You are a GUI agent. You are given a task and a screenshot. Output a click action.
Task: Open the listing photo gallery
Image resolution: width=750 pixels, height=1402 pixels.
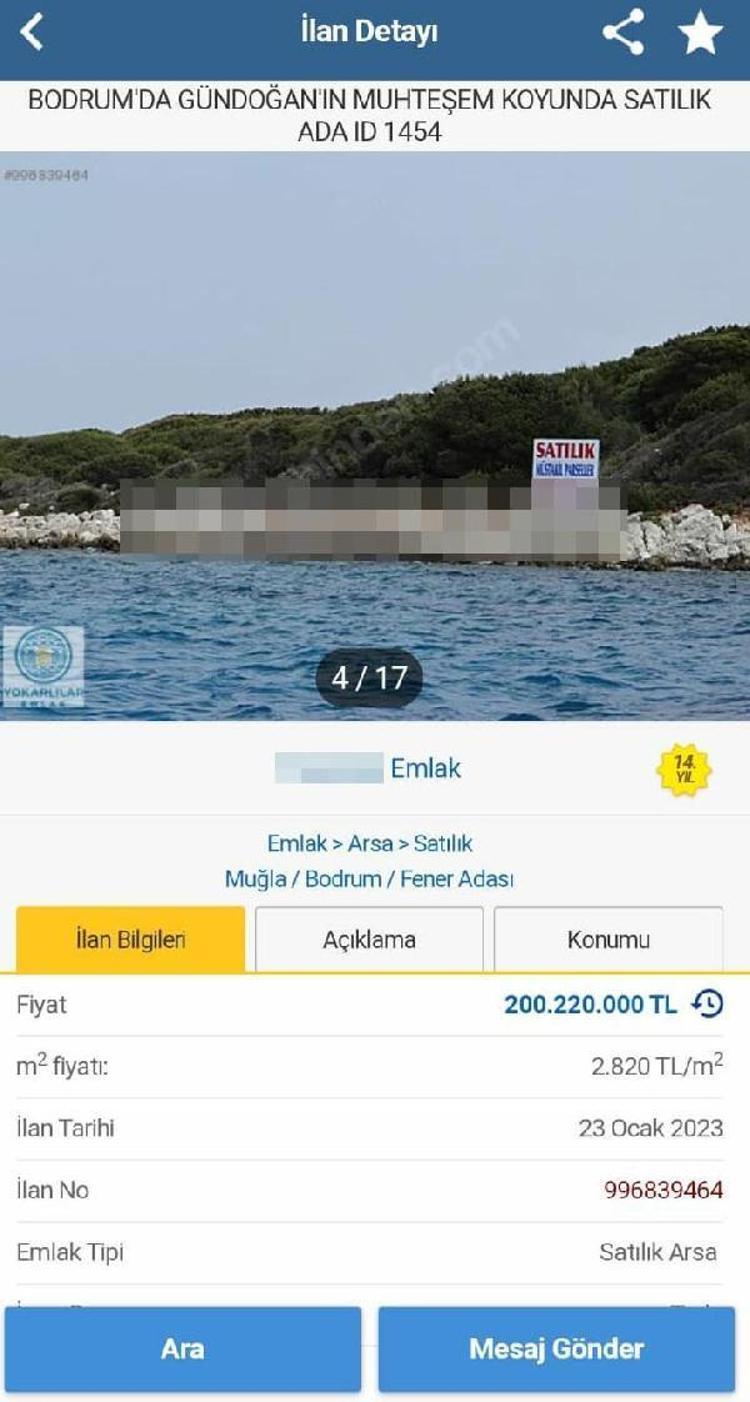click(375, 435)
